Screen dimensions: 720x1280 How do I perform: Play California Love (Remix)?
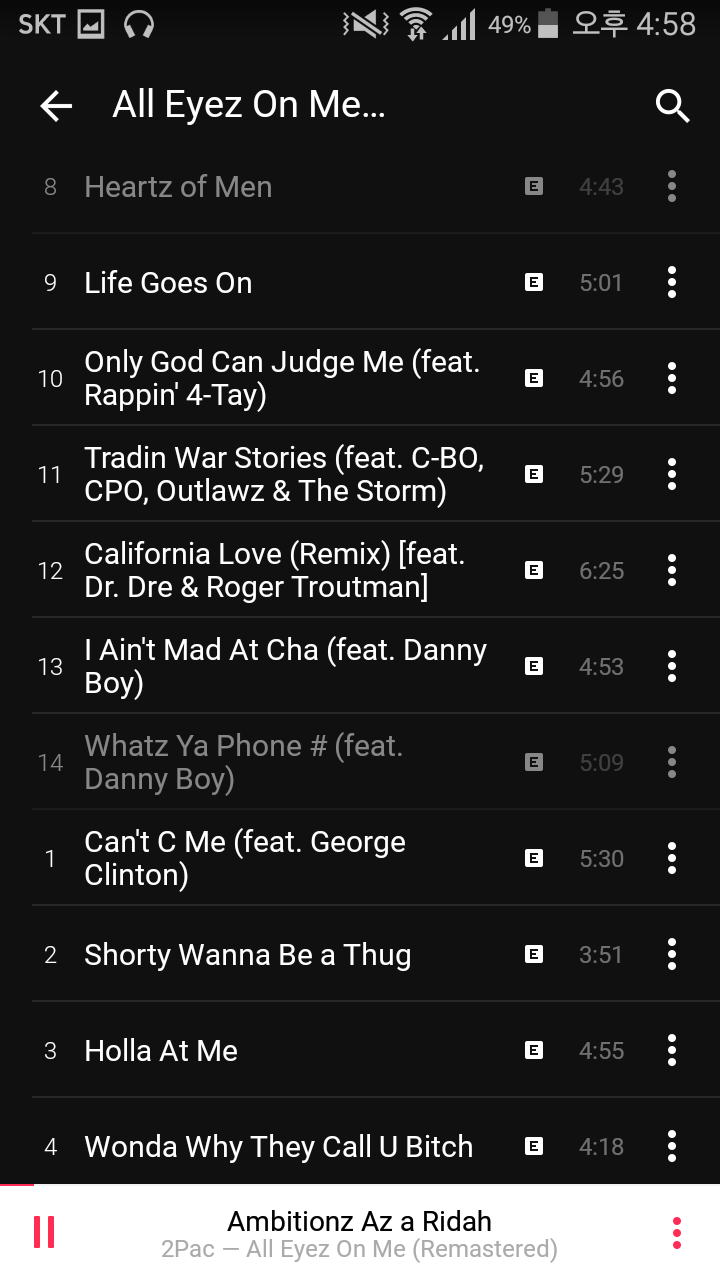point(274,571)
